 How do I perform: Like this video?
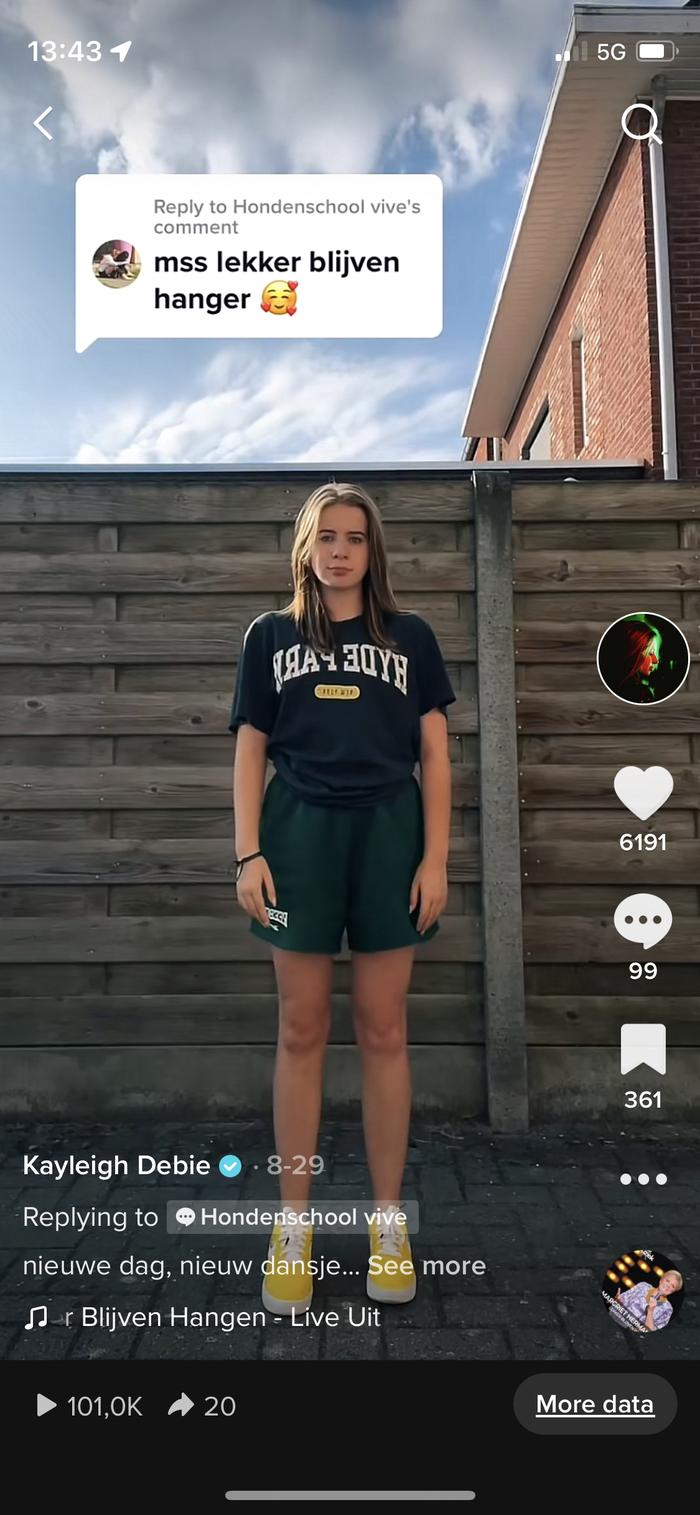(643, 792)
